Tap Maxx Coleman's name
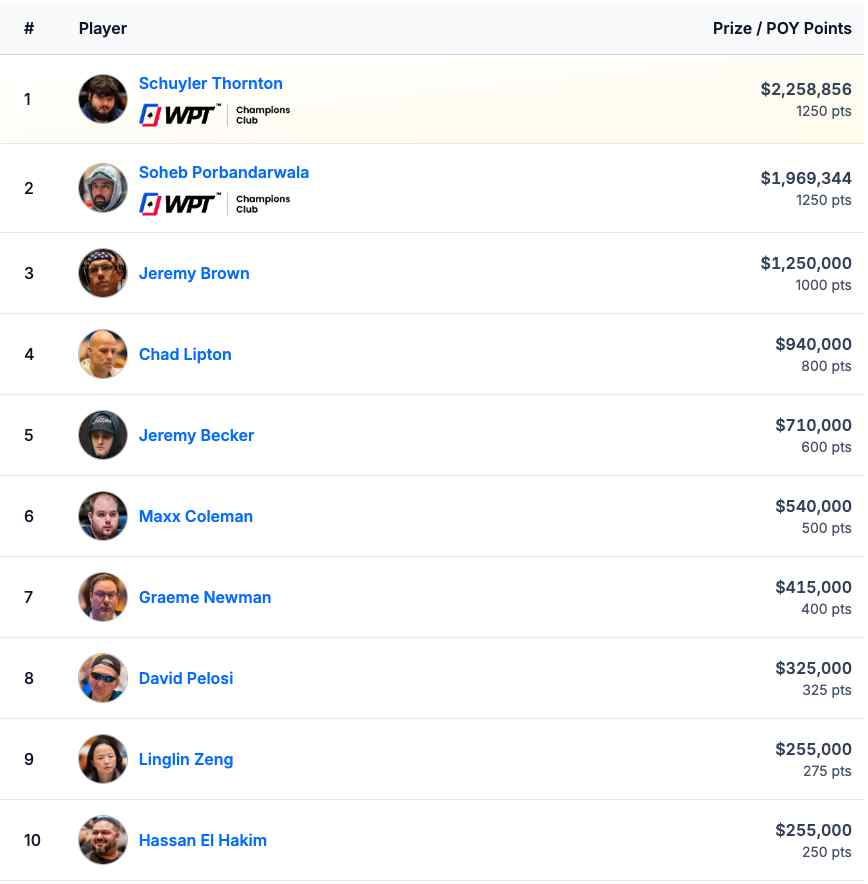This screenshot has width=868, height=884. coord(195,517)
